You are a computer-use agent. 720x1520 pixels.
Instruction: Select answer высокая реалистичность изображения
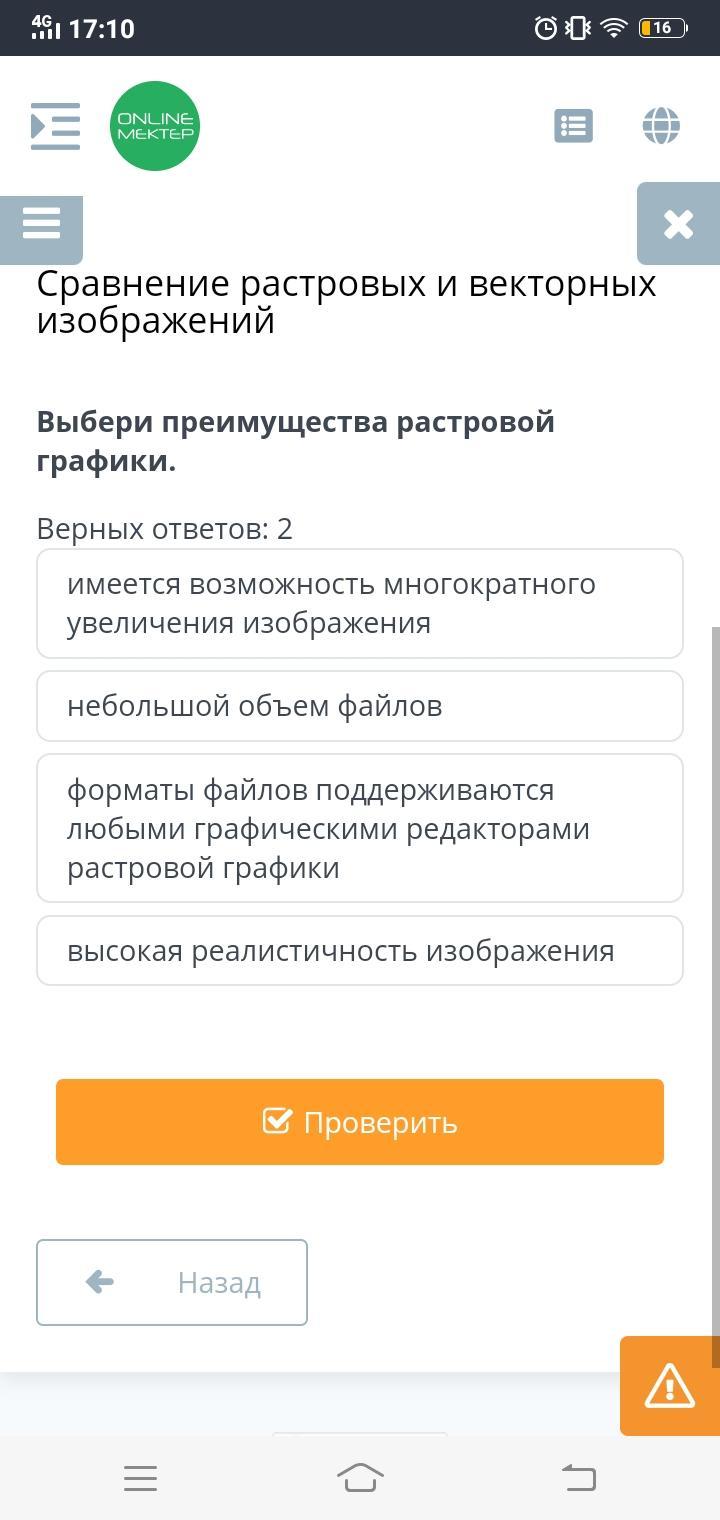[360, 951]
